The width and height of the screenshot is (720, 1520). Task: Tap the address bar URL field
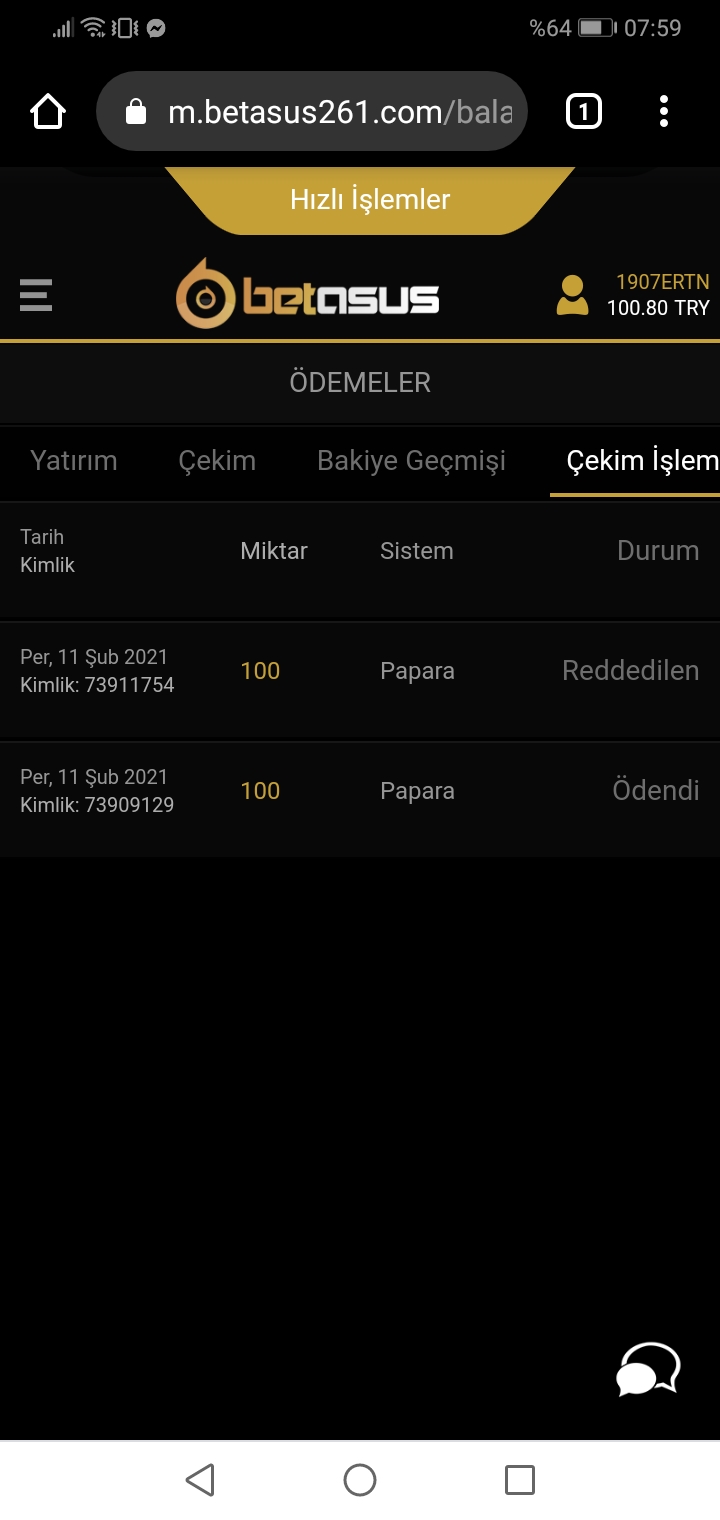click(330, 111)
